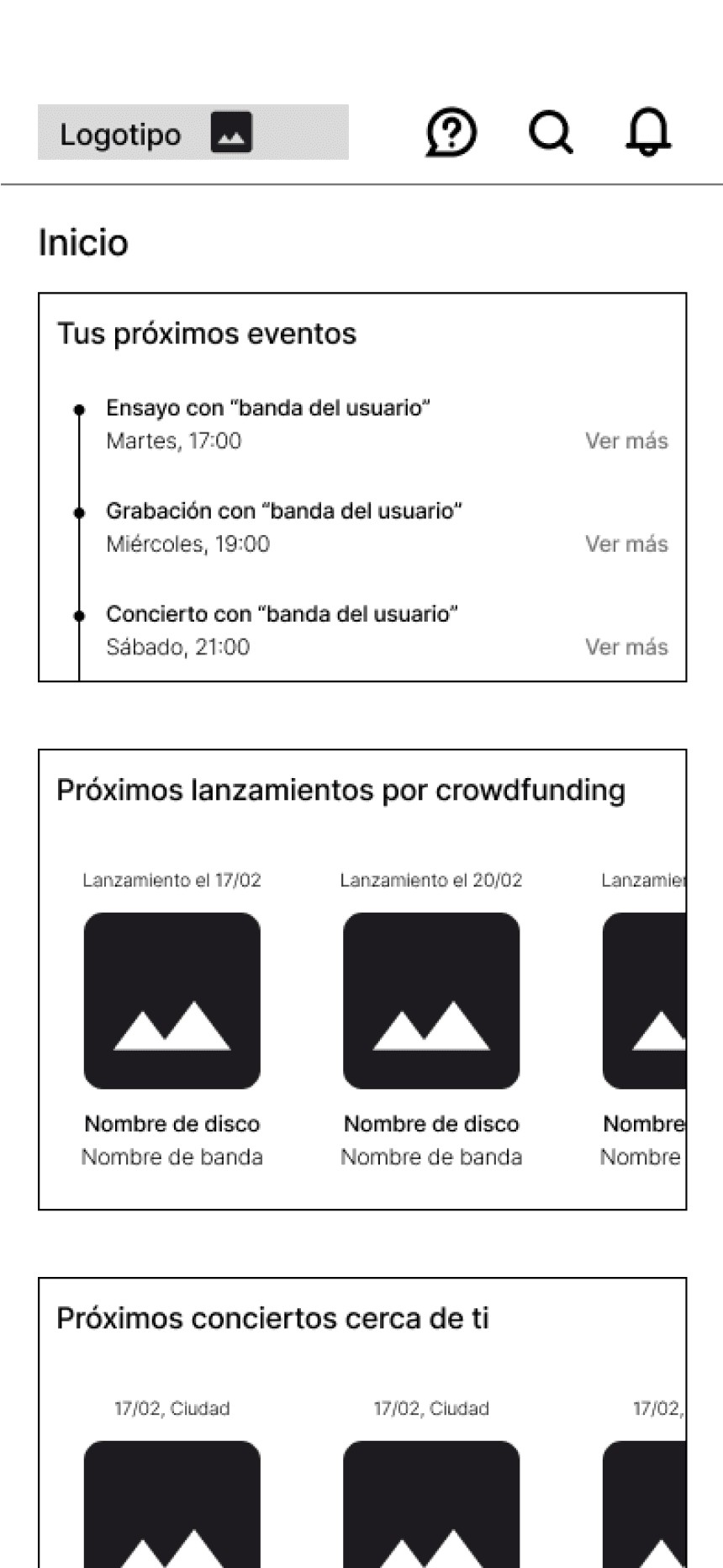
Task: Click Nombre de banda under the second release
Action: [431, 1157]
